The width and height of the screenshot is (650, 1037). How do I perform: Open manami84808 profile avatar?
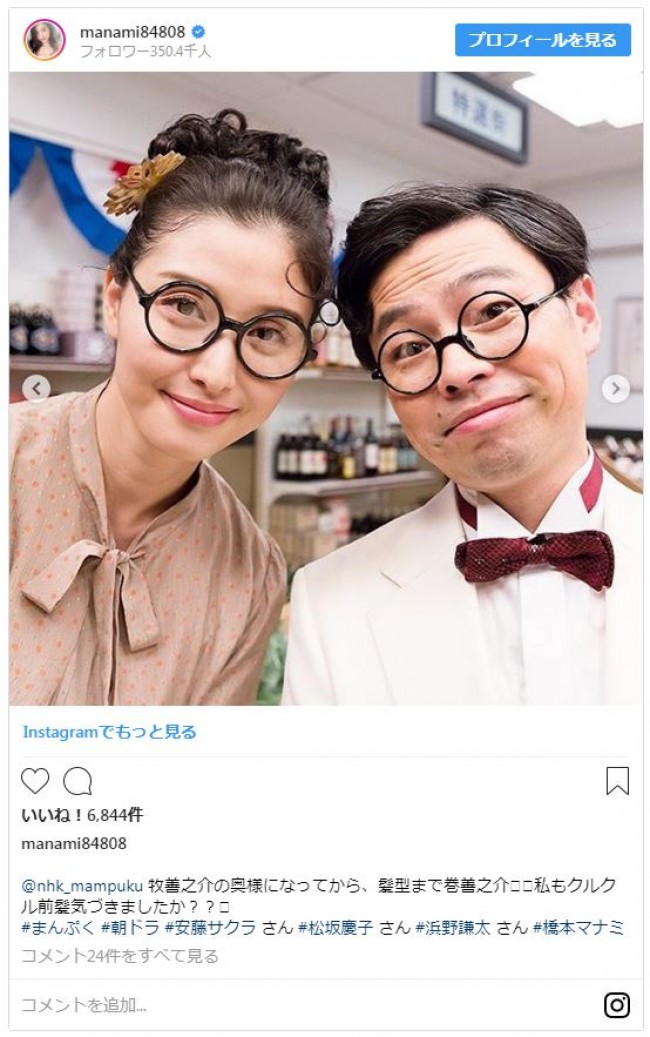coord(44,40)
